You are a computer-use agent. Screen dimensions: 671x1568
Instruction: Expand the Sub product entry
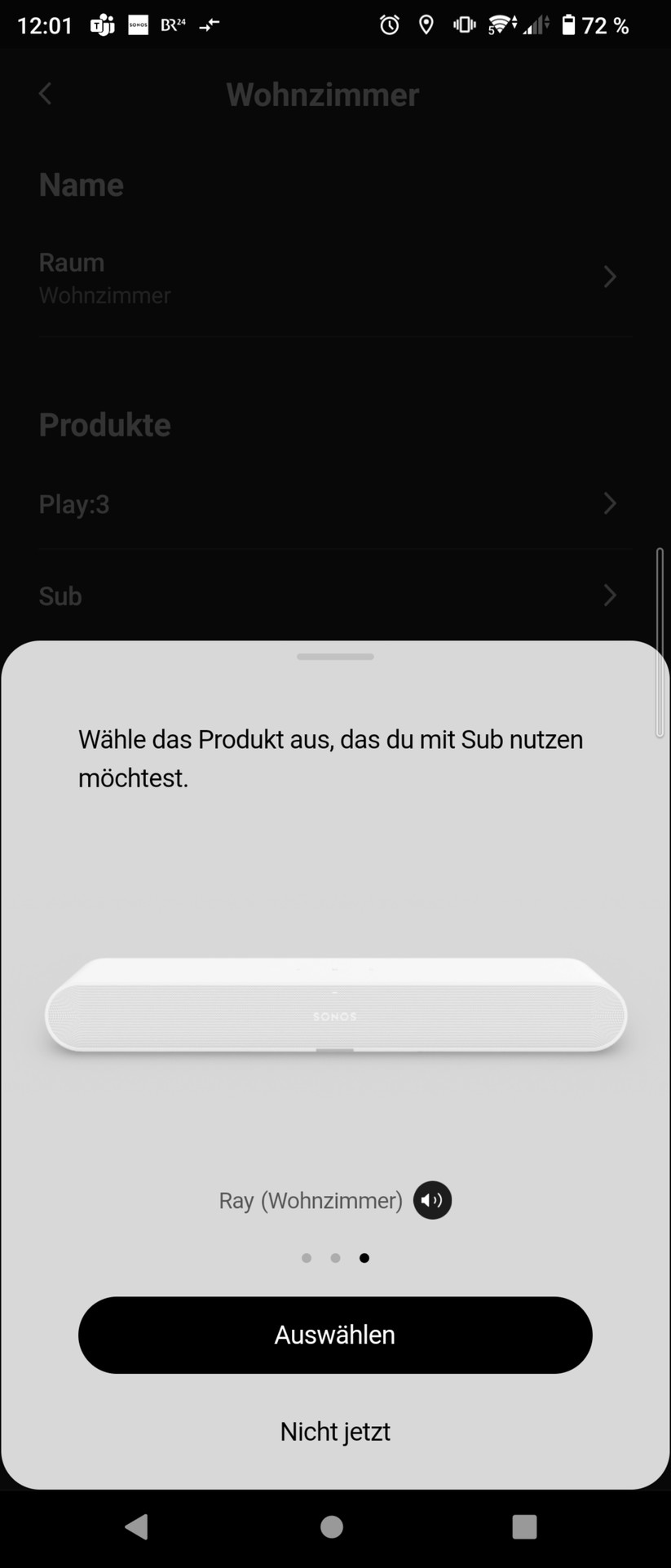click(x=334, y=595)
